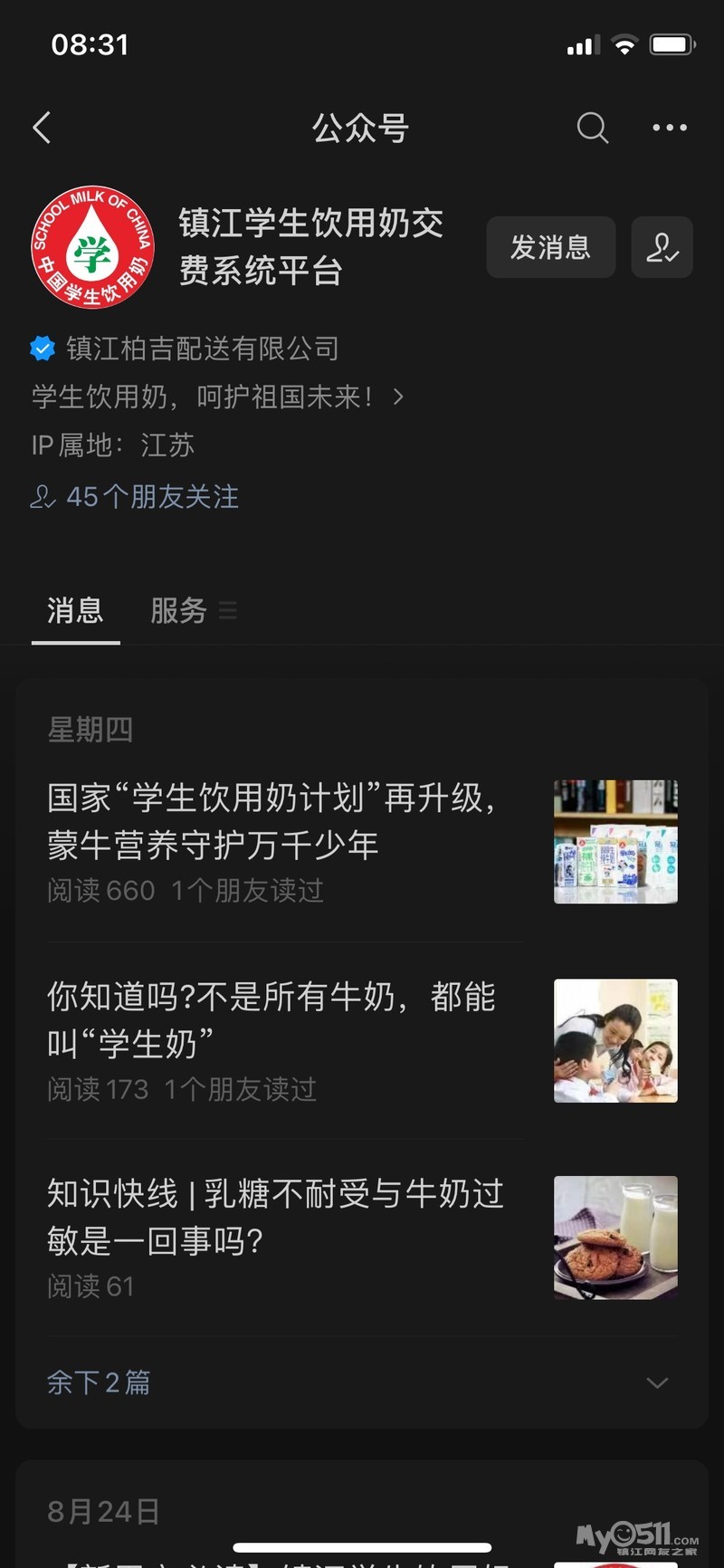
Task: Switch to the 服务 tab
Action: [179, 611]
